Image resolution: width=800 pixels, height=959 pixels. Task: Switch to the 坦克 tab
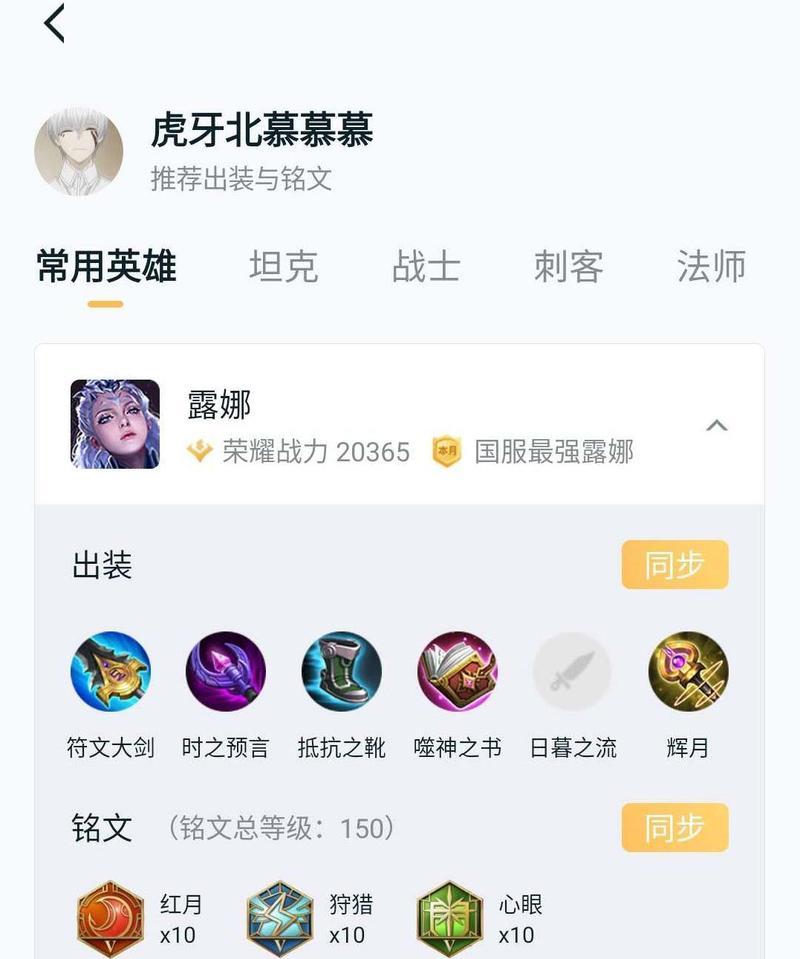[x=283, y=267]
